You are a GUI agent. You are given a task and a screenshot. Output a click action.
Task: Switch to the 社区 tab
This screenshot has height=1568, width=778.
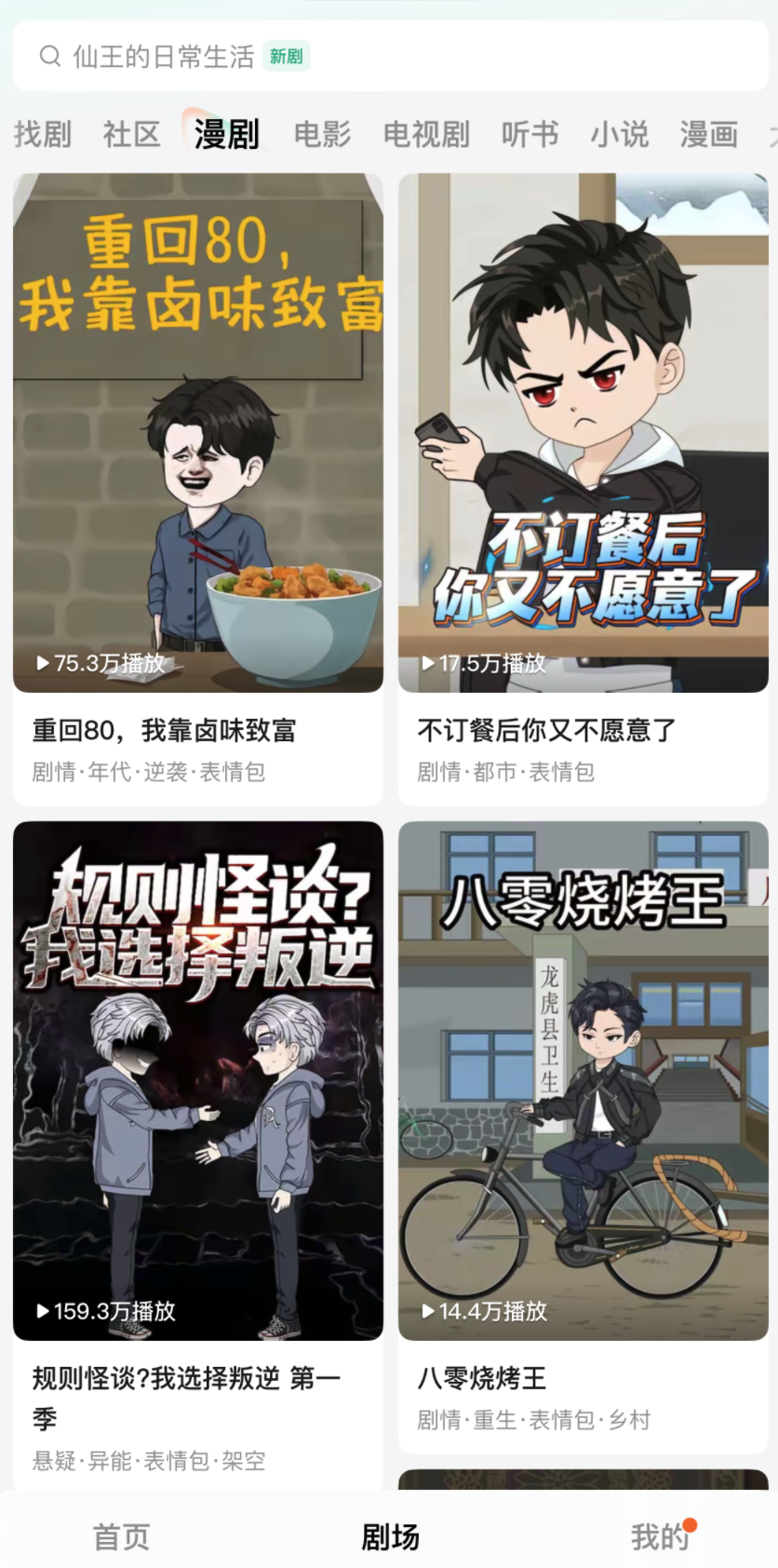click(131, 134)
